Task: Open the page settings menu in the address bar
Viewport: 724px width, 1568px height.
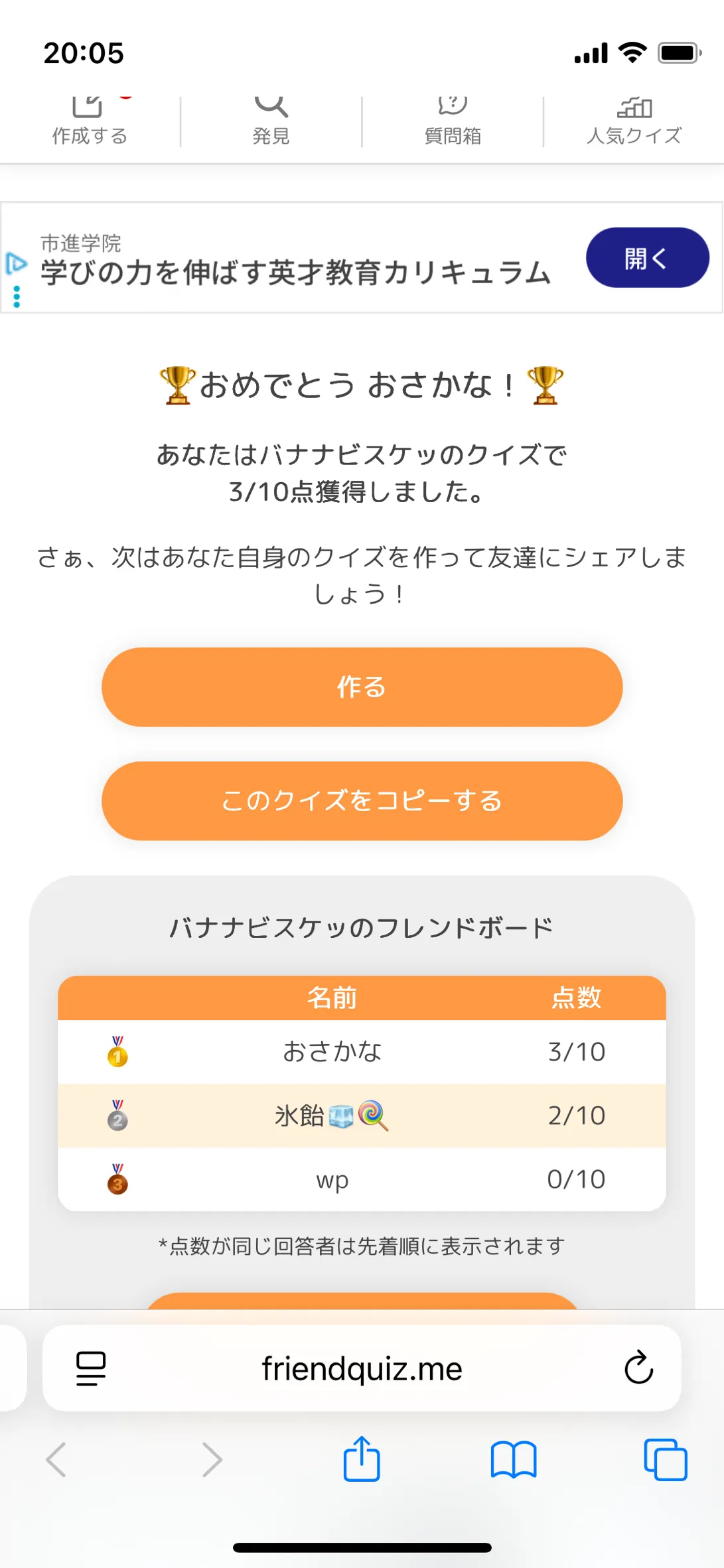Action: 91,1368
